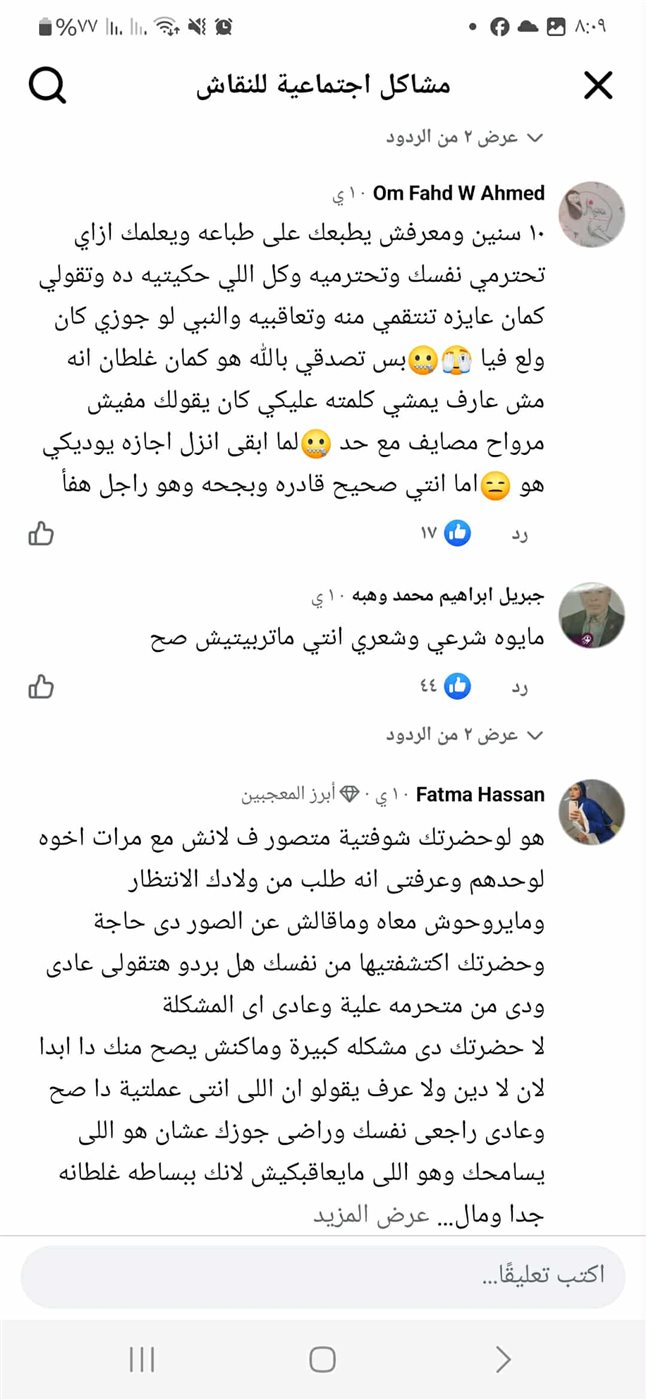646x1400 pixels.
Task: Open recent apps from navigation bar
Action: 142,1359
